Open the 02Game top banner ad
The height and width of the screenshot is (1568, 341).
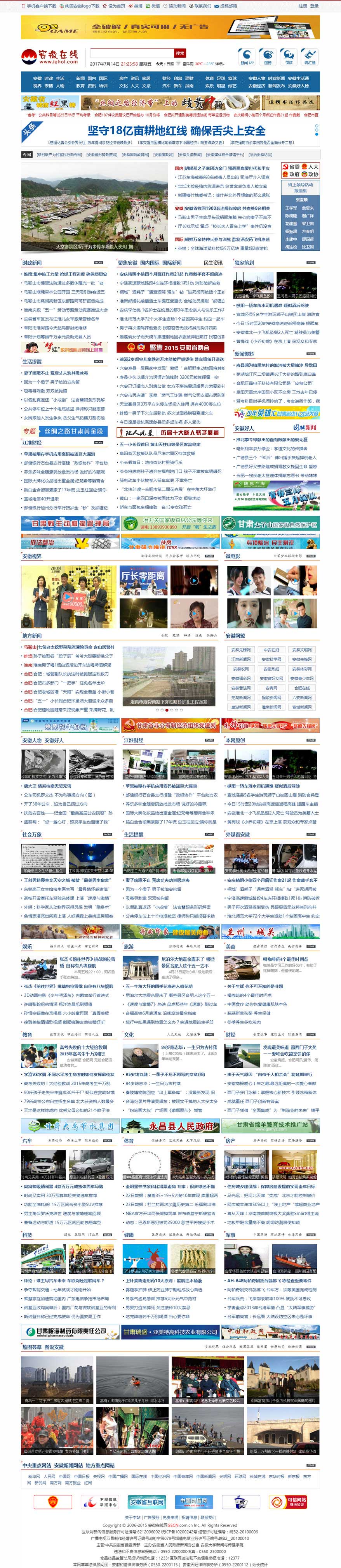(170, 28)
